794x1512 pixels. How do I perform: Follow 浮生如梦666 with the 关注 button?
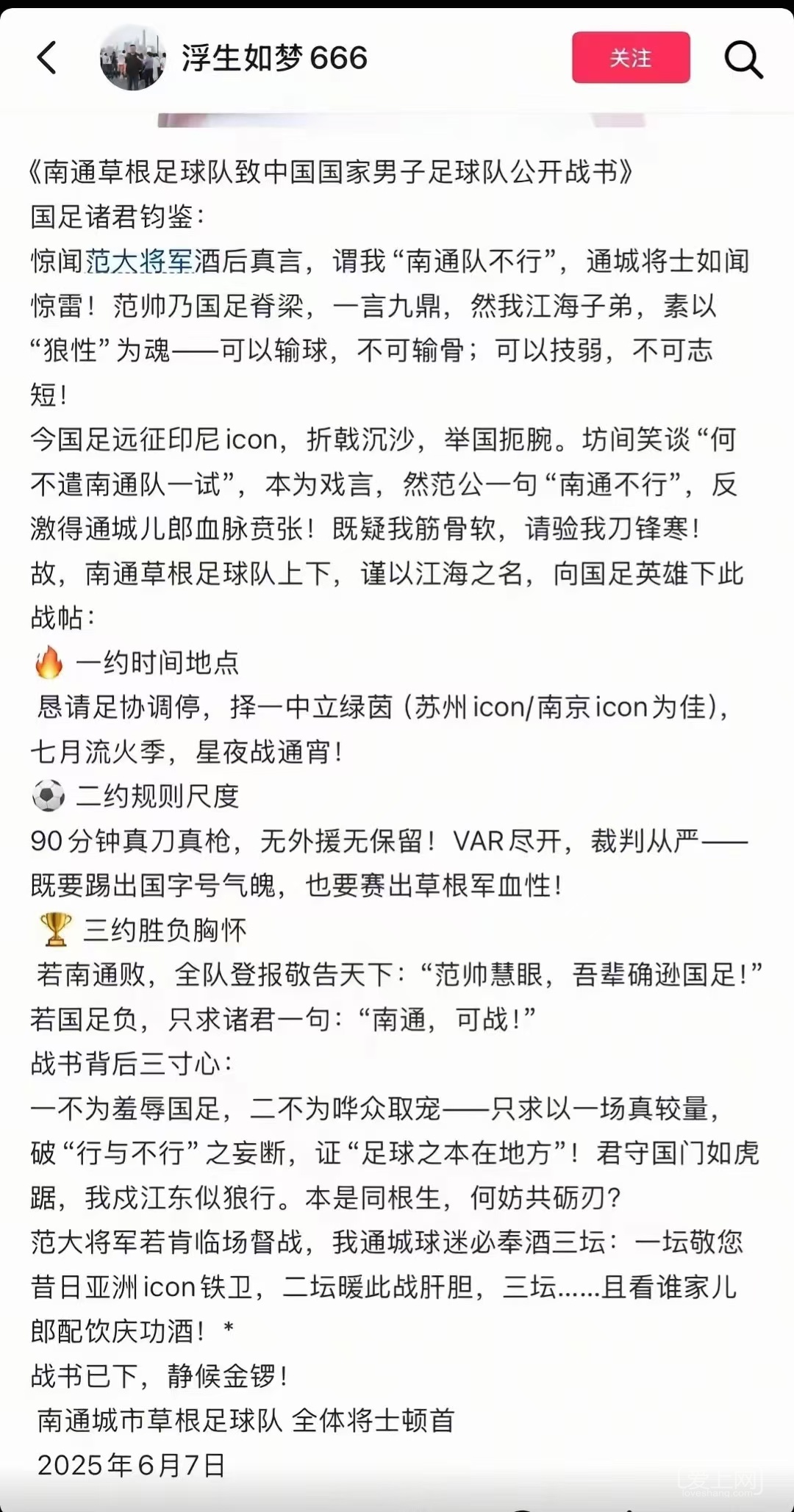pos(630,58)
